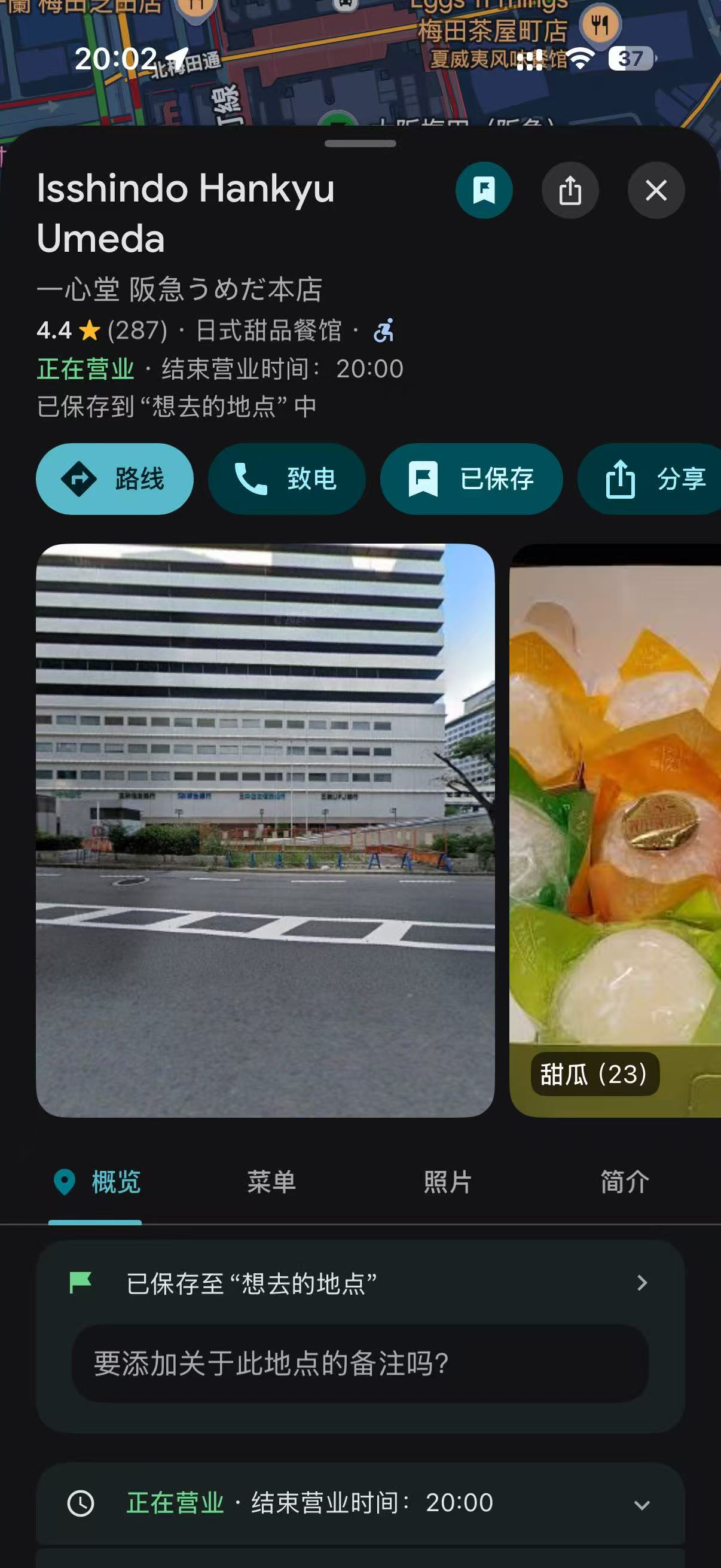721x1568 pixels.
Task: Switch to the 照片 tab
Action: (x=448, y=1182)
